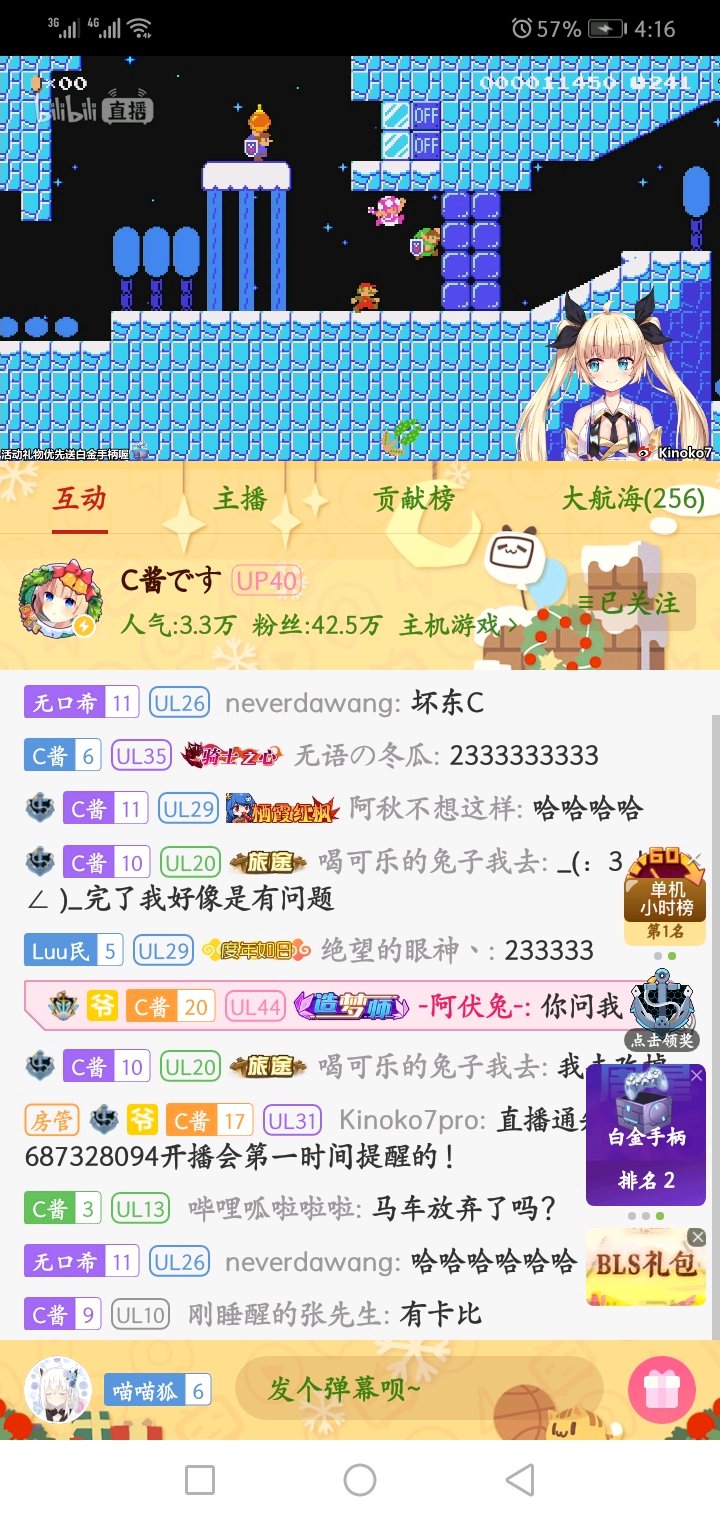Open the 大航海(256) tab
Screen dimensions: 720x1520
tap(632, 499)
